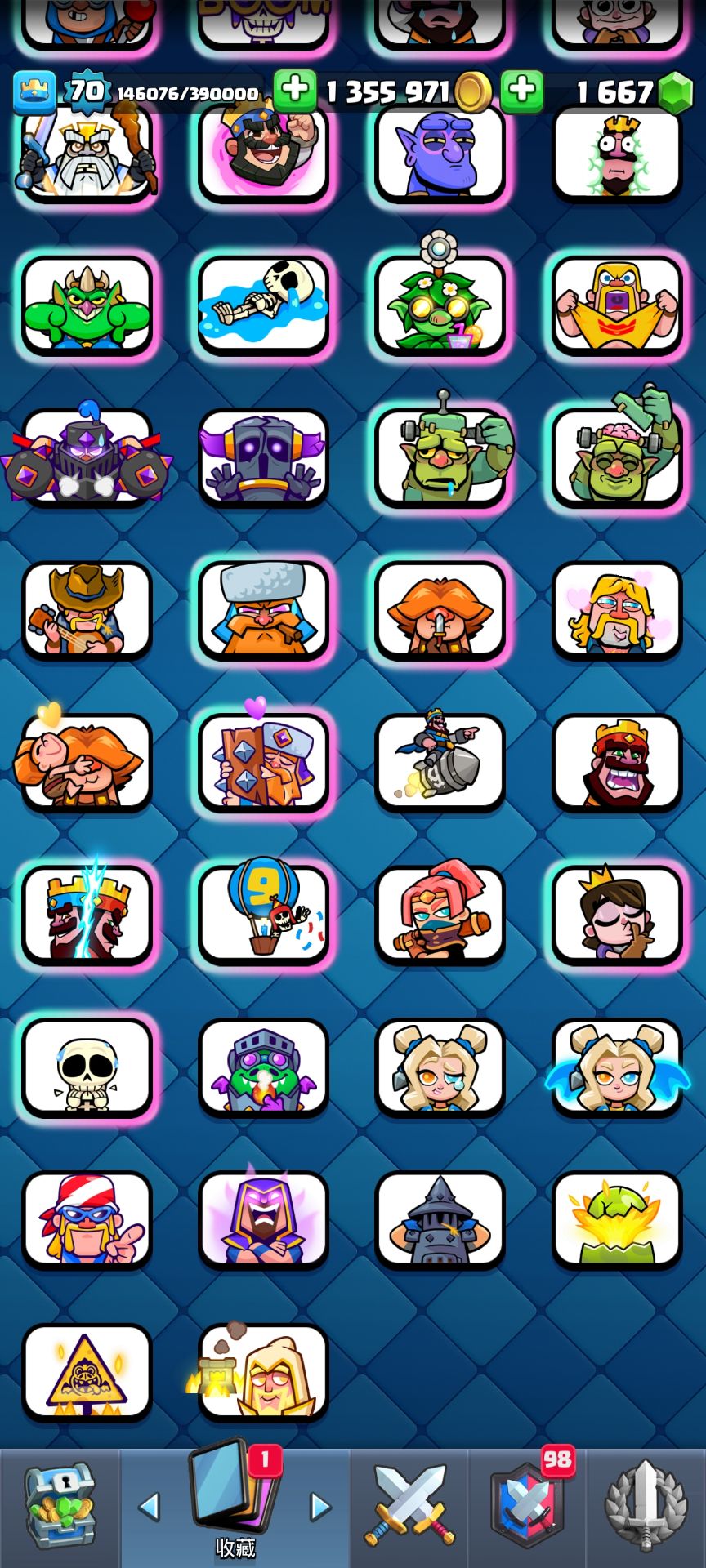Image resolution: width=706 pixels, height=1568 pixels.
Task: Tap the green plus button beside gems
Action: tap(521, 91)
